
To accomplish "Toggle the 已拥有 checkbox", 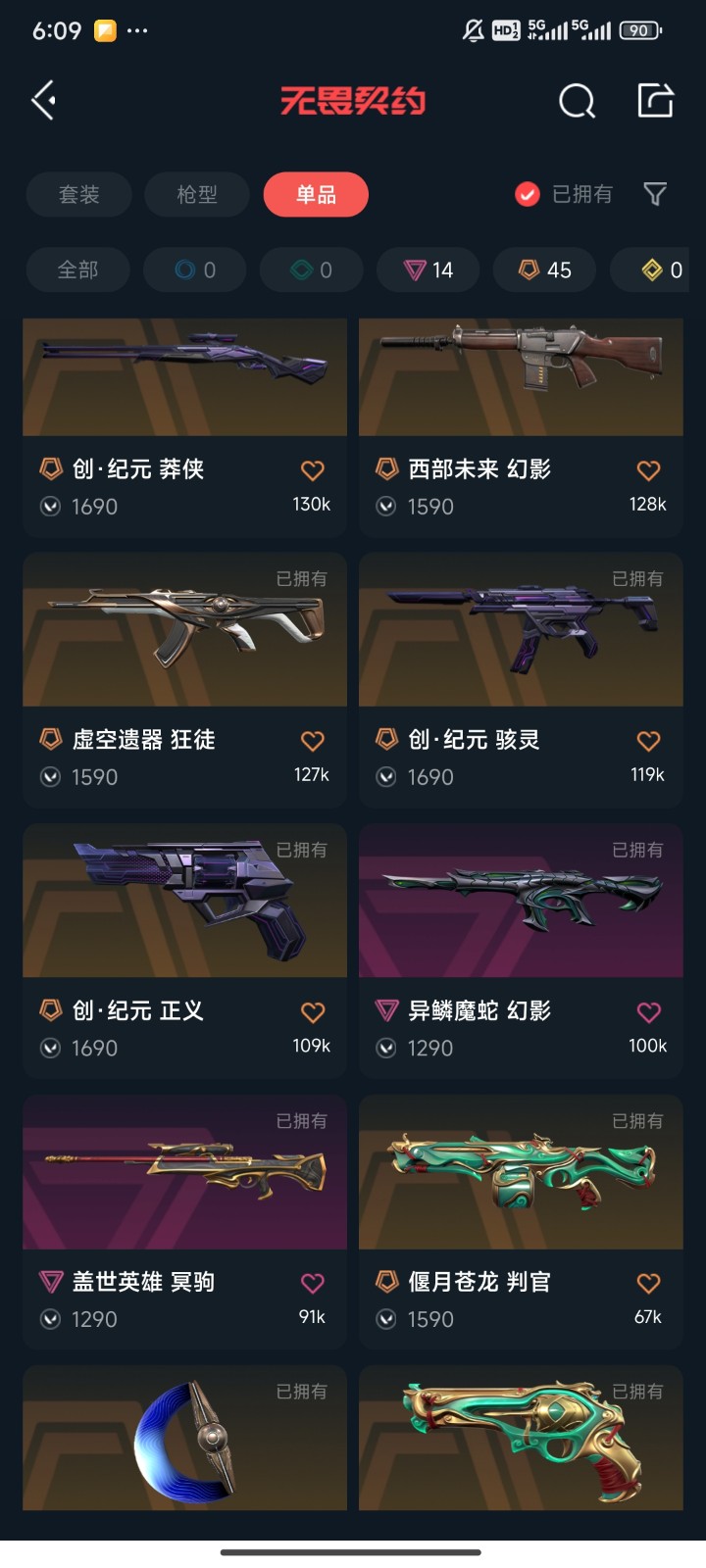I will pyautogui.click(x=528, y=194).
